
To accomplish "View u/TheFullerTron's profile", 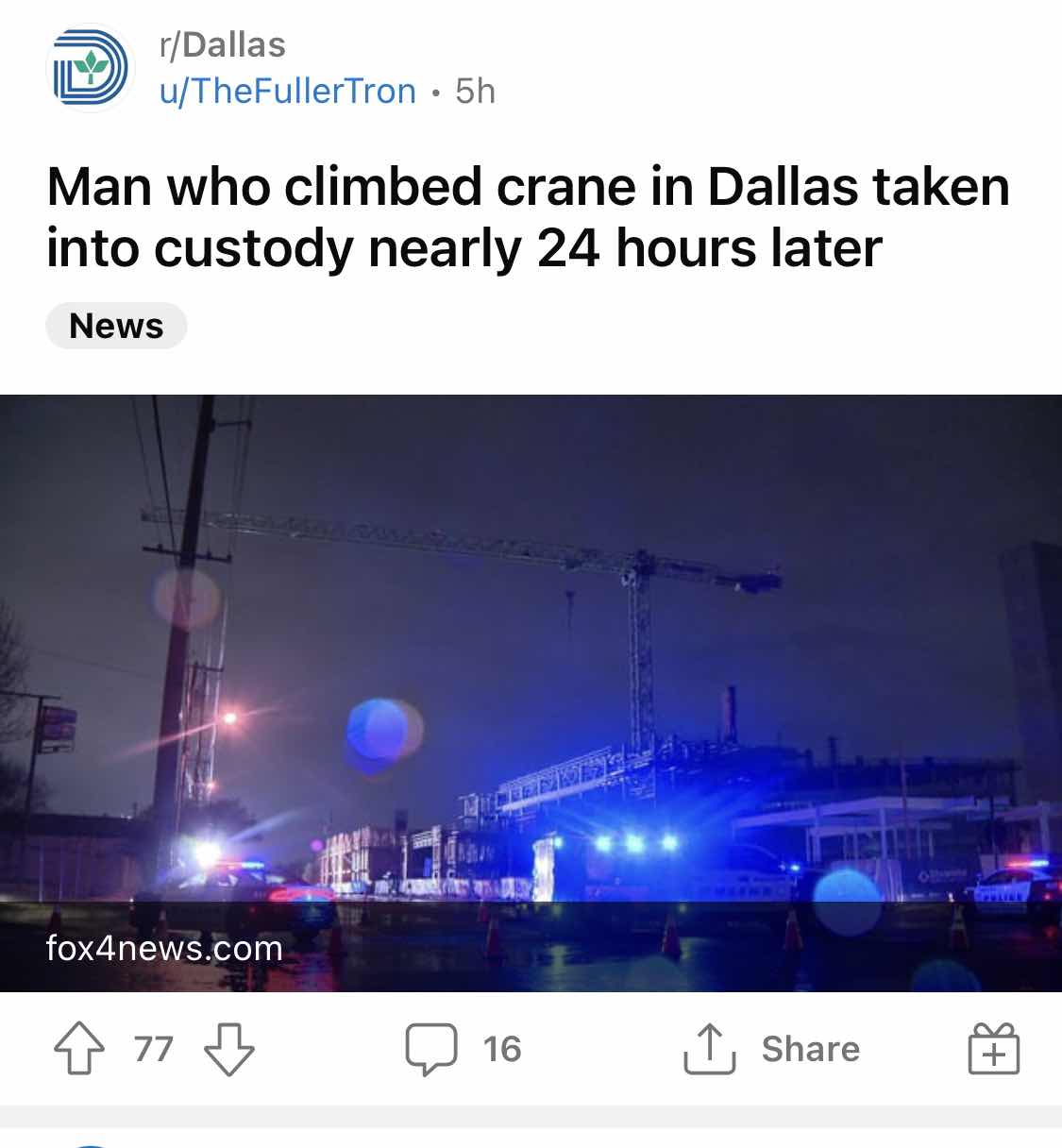I will click(288, 91).
